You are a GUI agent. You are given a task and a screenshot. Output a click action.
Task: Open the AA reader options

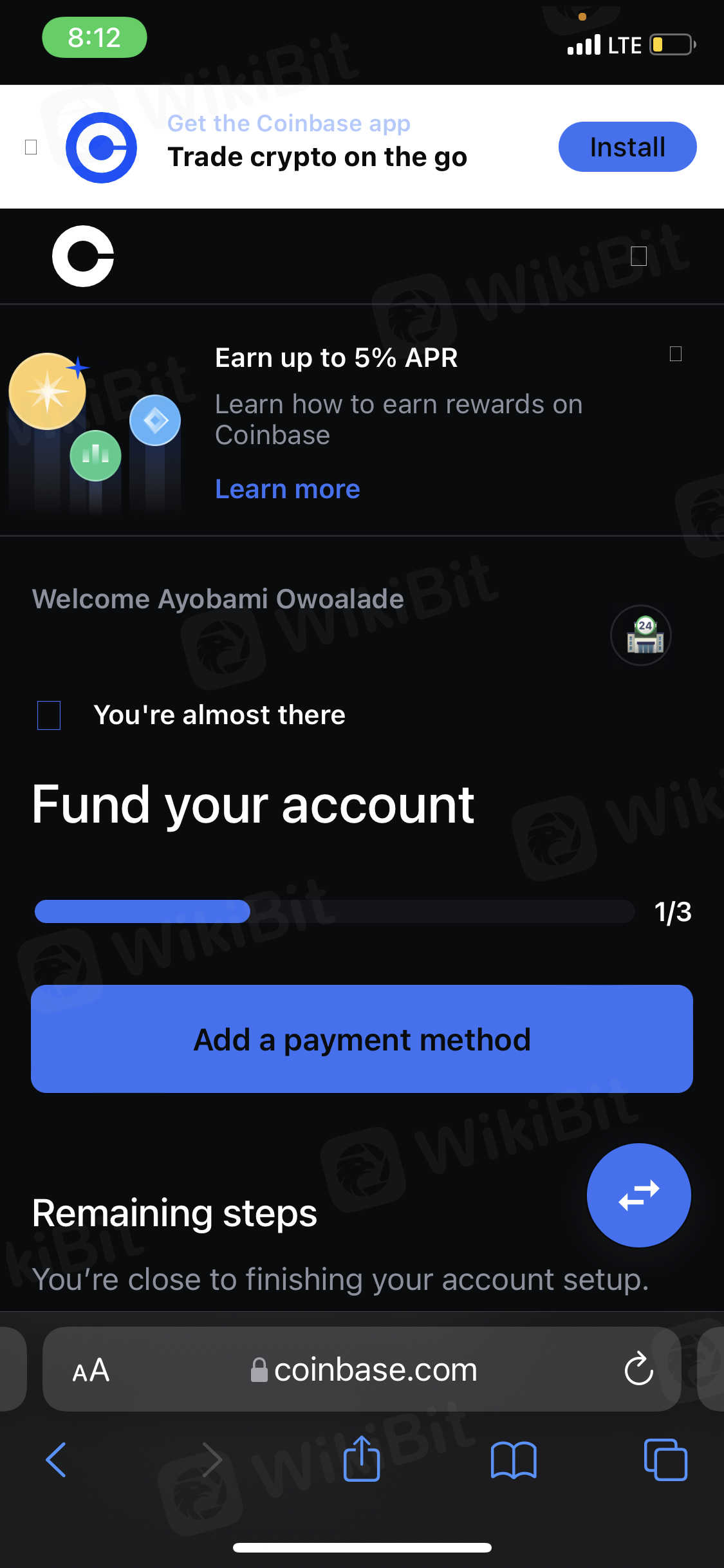pyautogui.click(x=91, y=1370)
